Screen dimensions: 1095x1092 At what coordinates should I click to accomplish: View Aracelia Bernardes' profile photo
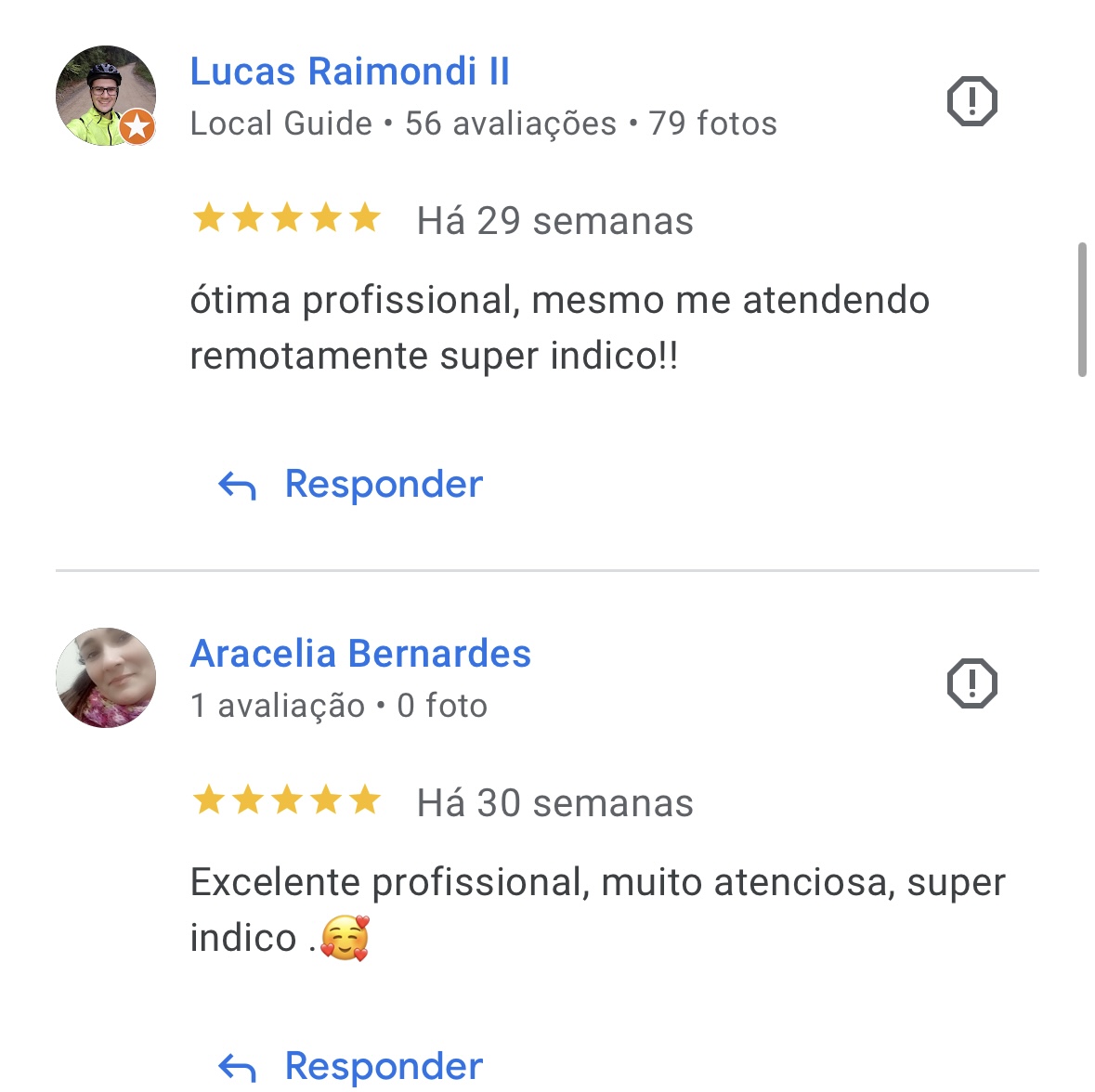click(106, 678)
